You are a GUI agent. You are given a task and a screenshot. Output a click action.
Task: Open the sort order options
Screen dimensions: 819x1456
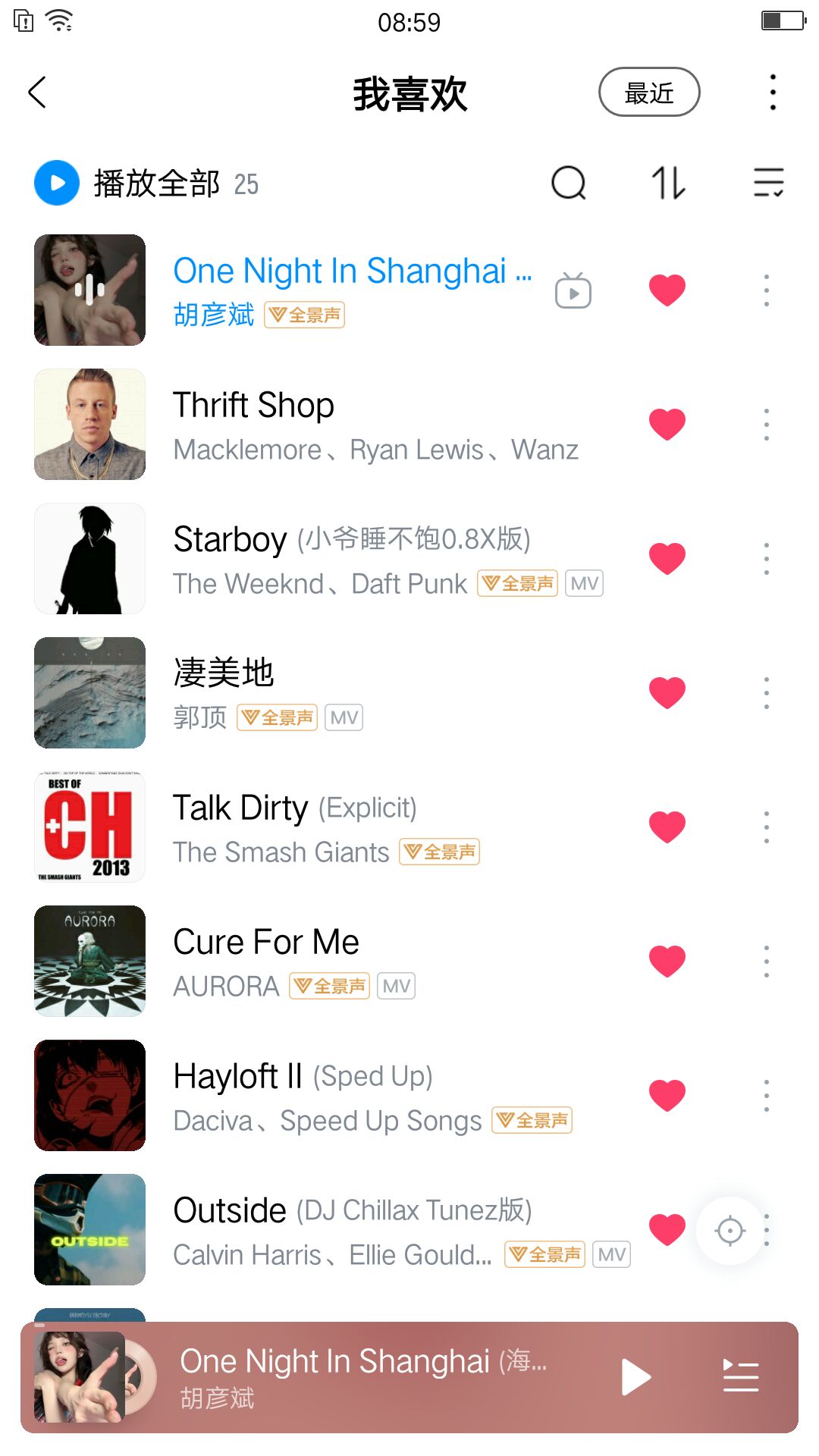668,183
